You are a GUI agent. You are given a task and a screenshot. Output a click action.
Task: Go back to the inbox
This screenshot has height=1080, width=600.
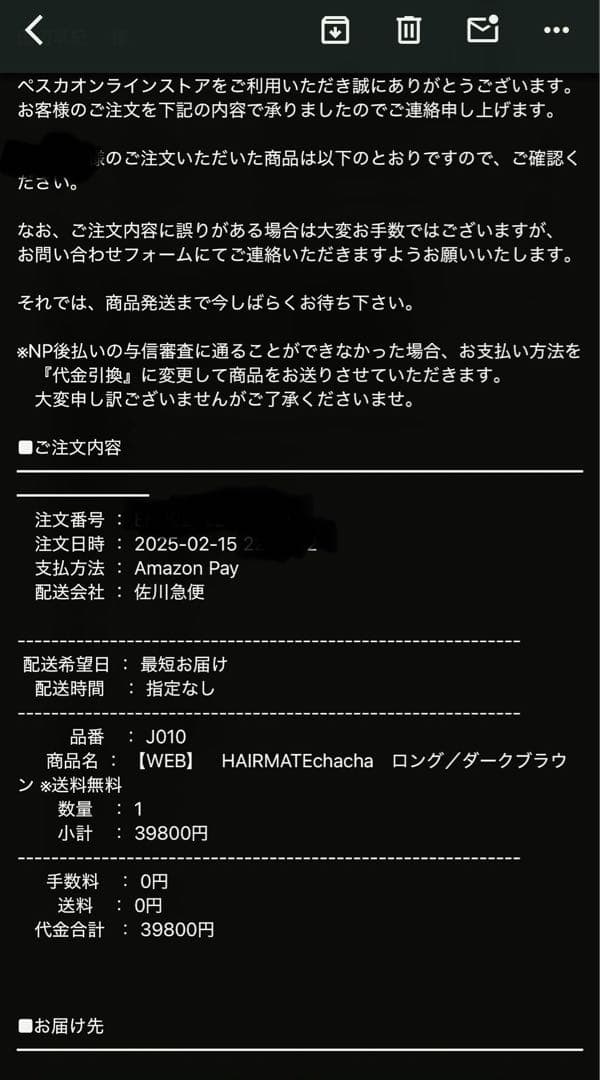point(34,31)
